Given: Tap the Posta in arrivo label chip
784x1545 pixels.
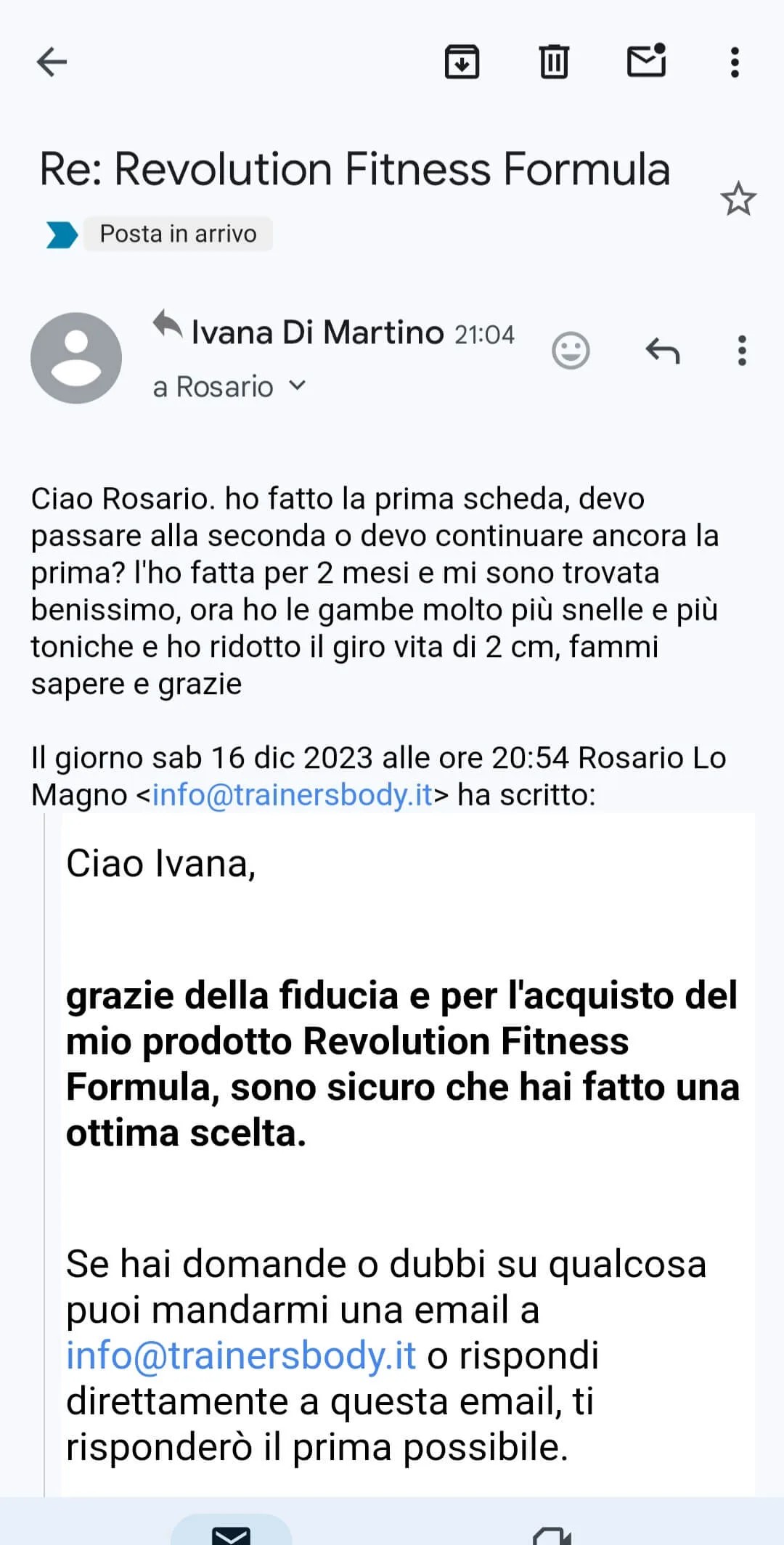Looking at the screenshot, I should click(178, 234).
